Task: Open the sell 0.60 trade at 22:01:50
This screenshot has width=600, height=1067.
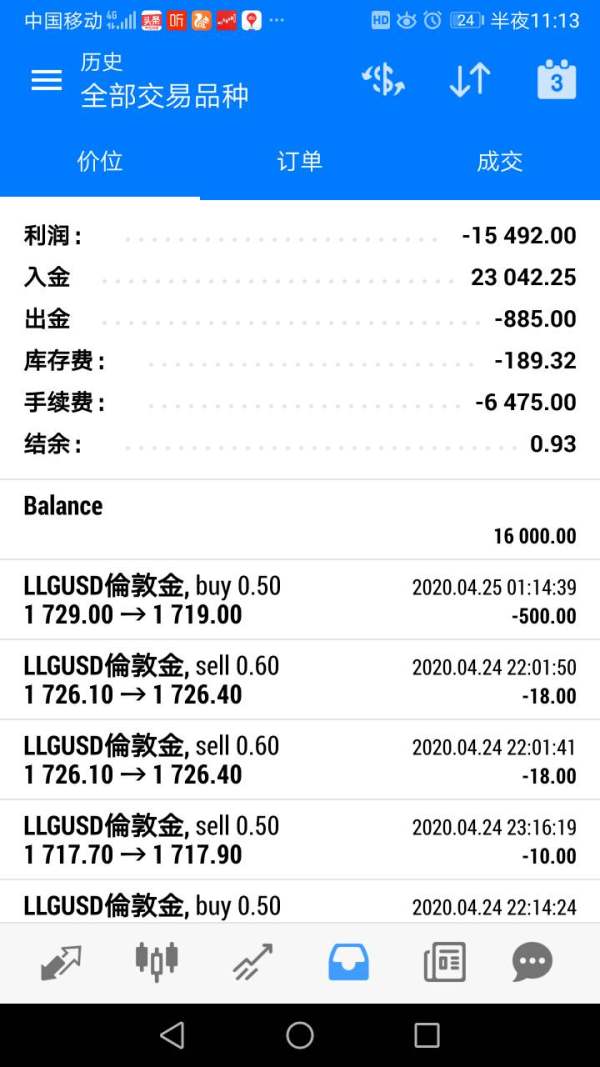Action: coord(300,680)
